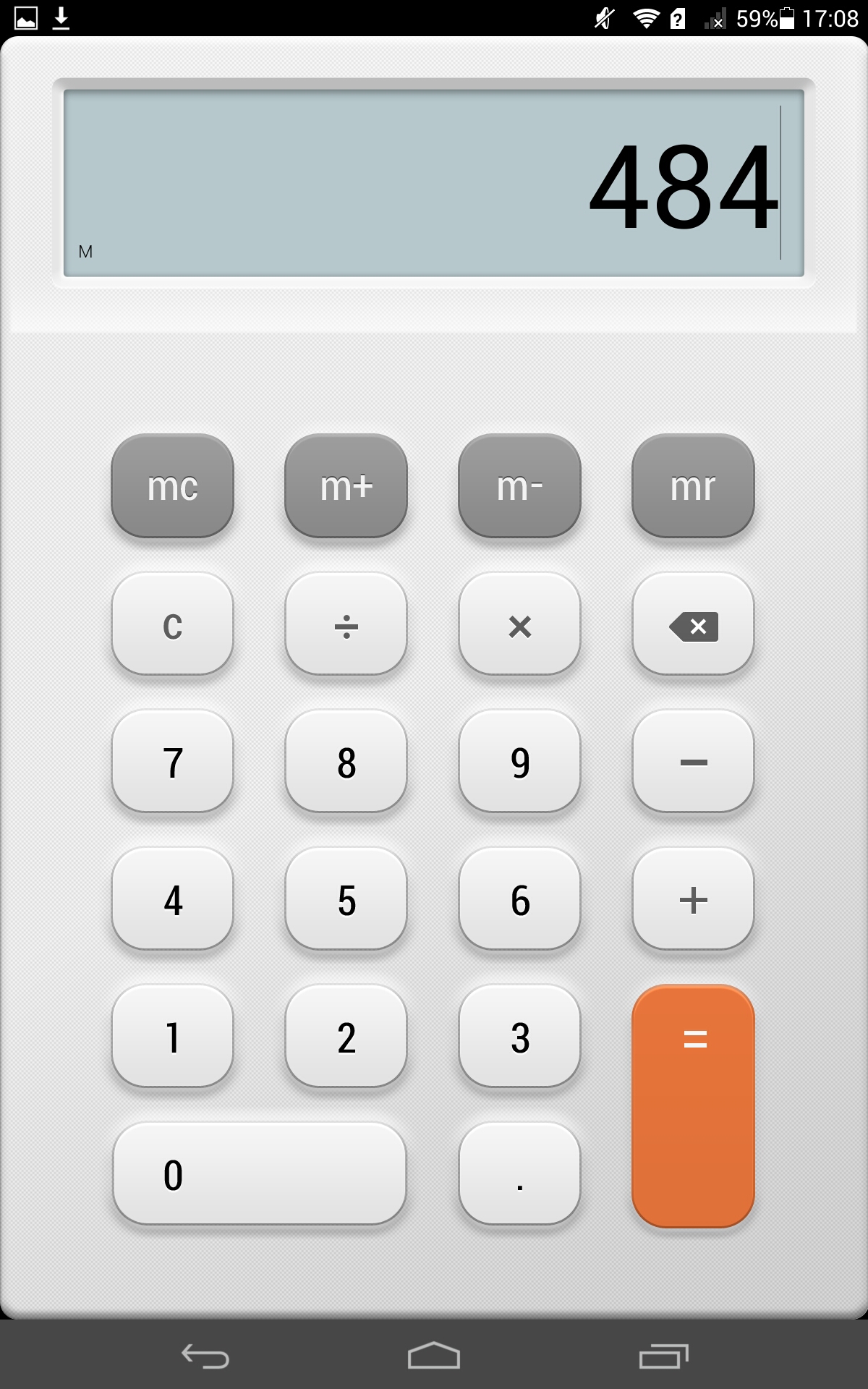This screenshot has height=1389, width=868.
Task: Enter the digit 1
Action: click(x=172, y=1037)
